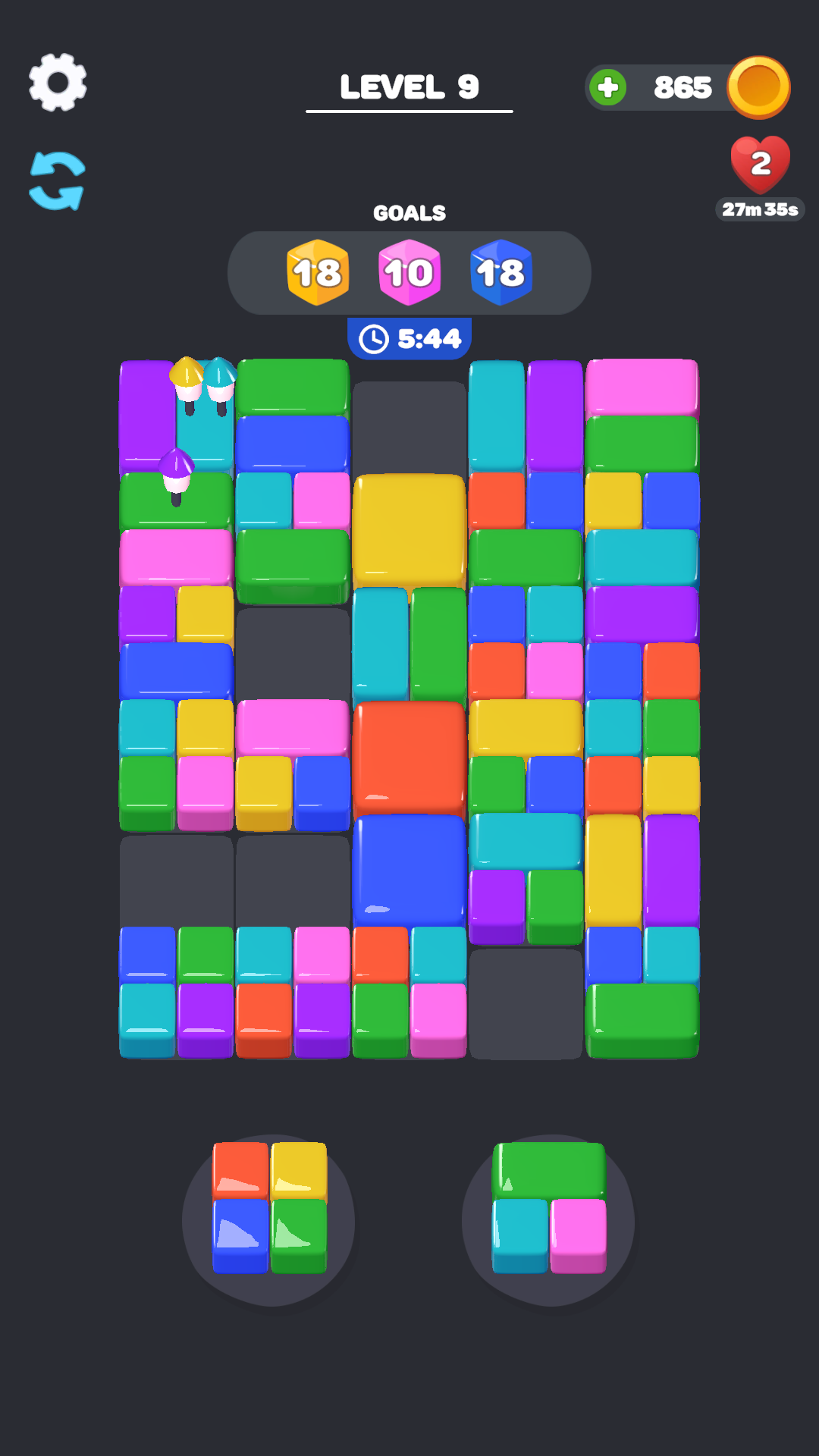The height and width of the screenshot is (1456, 819).
Task: Select the yellow cube goal icon
Action: pos(318,273)
